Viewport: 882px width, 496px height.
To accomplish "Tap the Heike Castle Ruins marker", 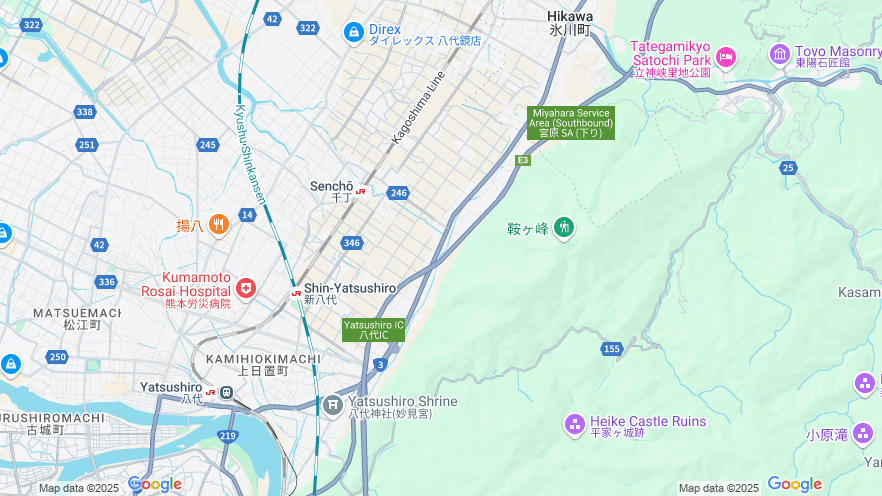I will click(575, 425).
